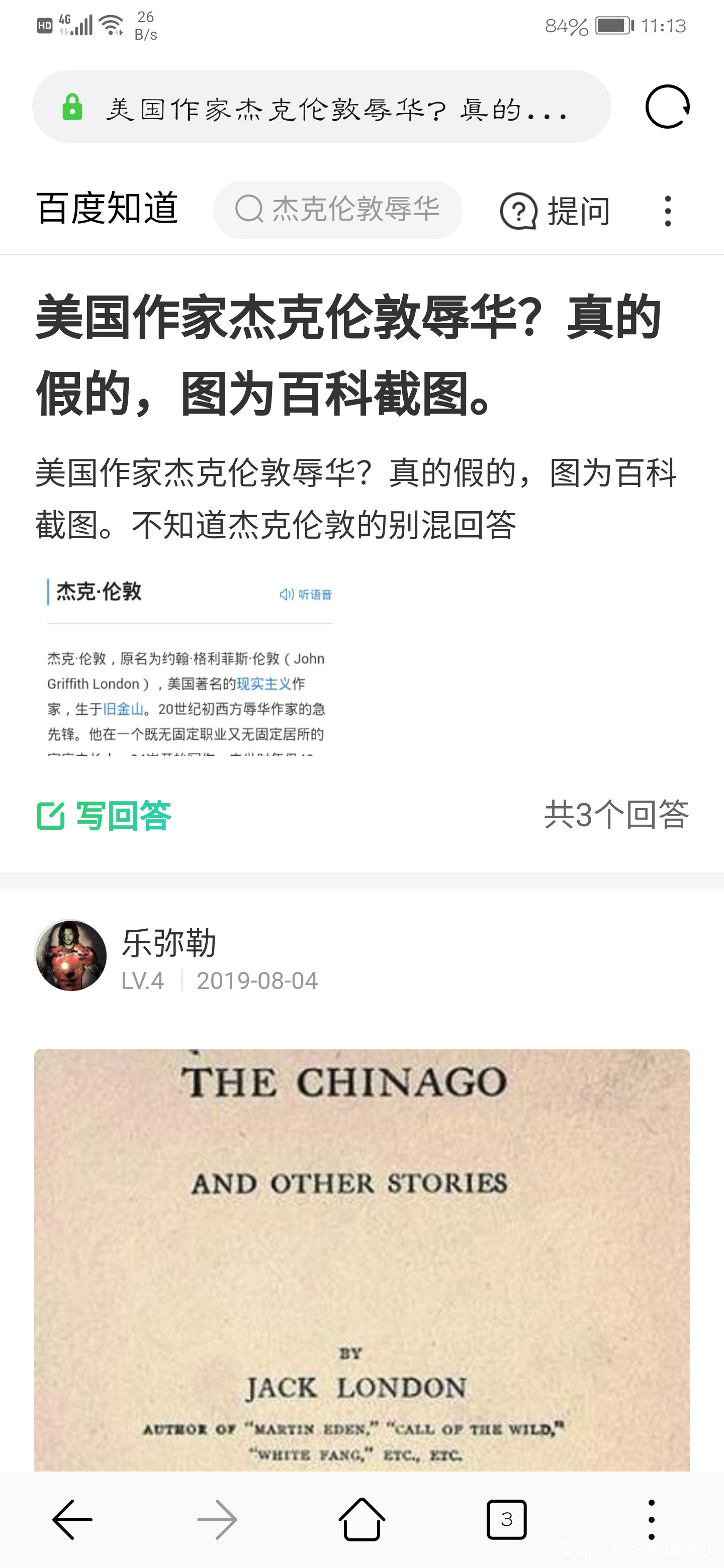Open the 百度知道 home logo
This screenshot has height=1568, width=724.
[x=107, y=209]
